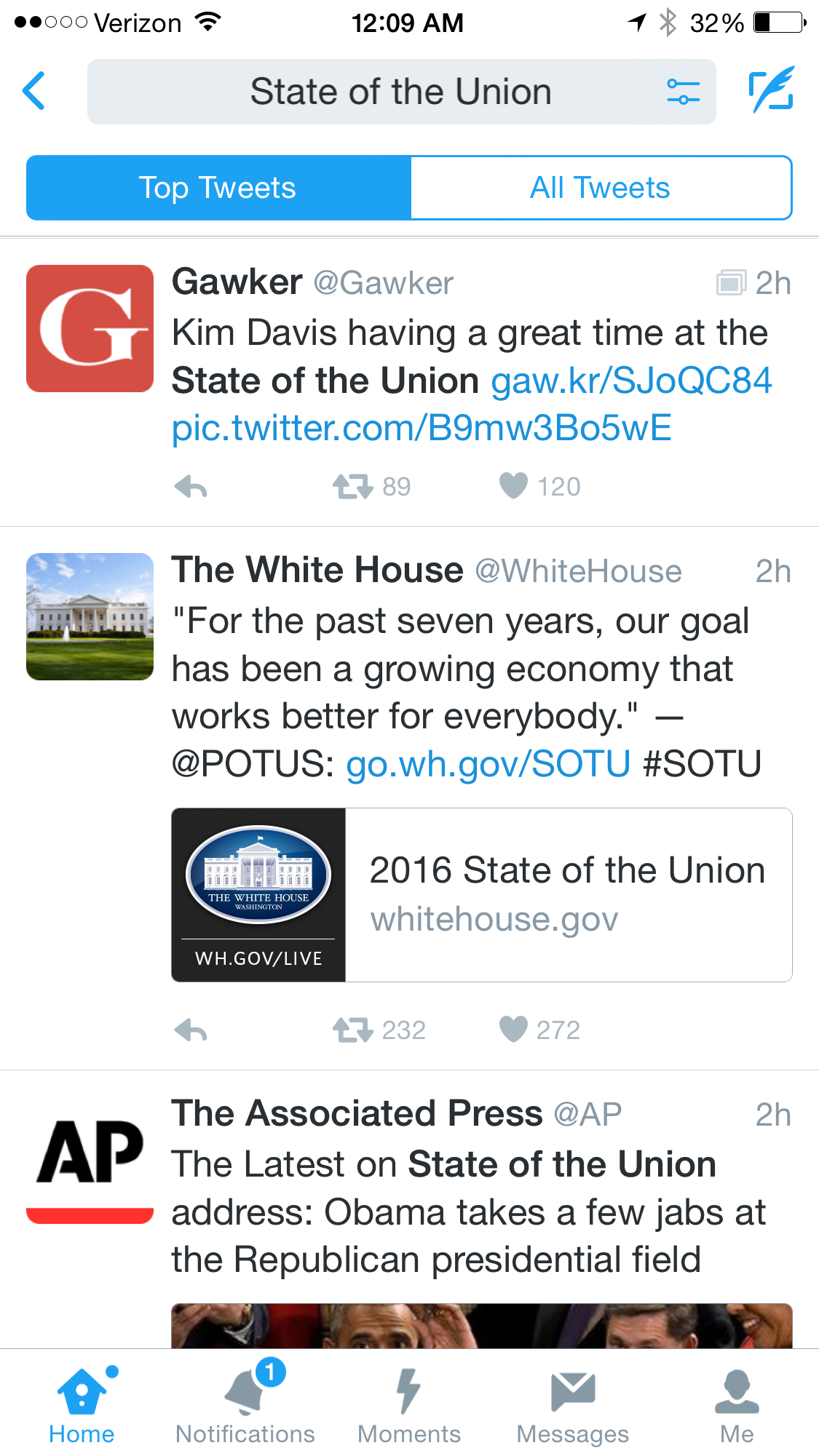Image resolution: width=819 pixels, height=1456 pixels.
Task: Reply to Gawker's tweet
Action: [x=191, y=486]
